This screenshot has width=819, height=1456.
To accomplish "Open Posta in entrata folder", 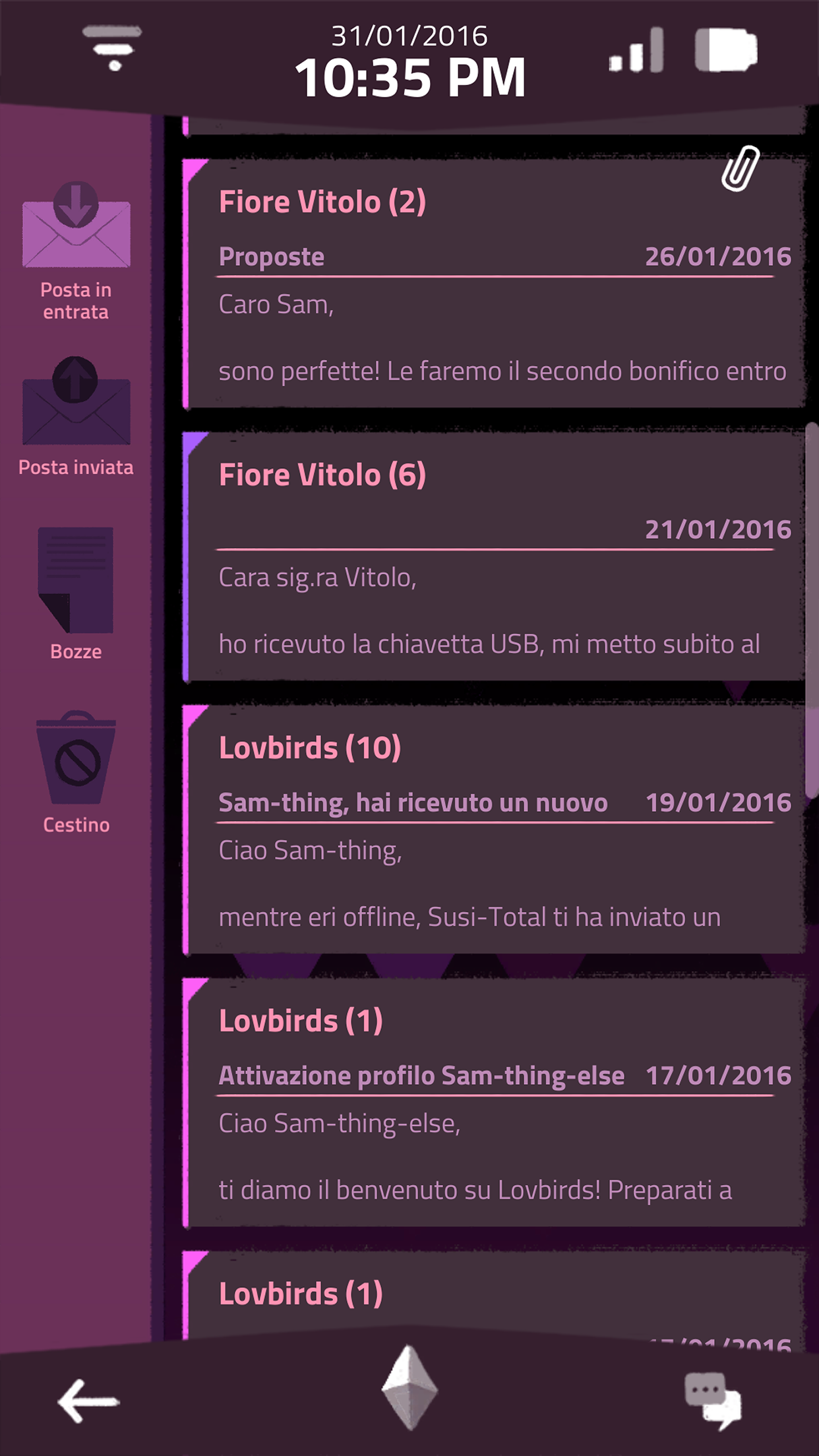I will (76, 251).
